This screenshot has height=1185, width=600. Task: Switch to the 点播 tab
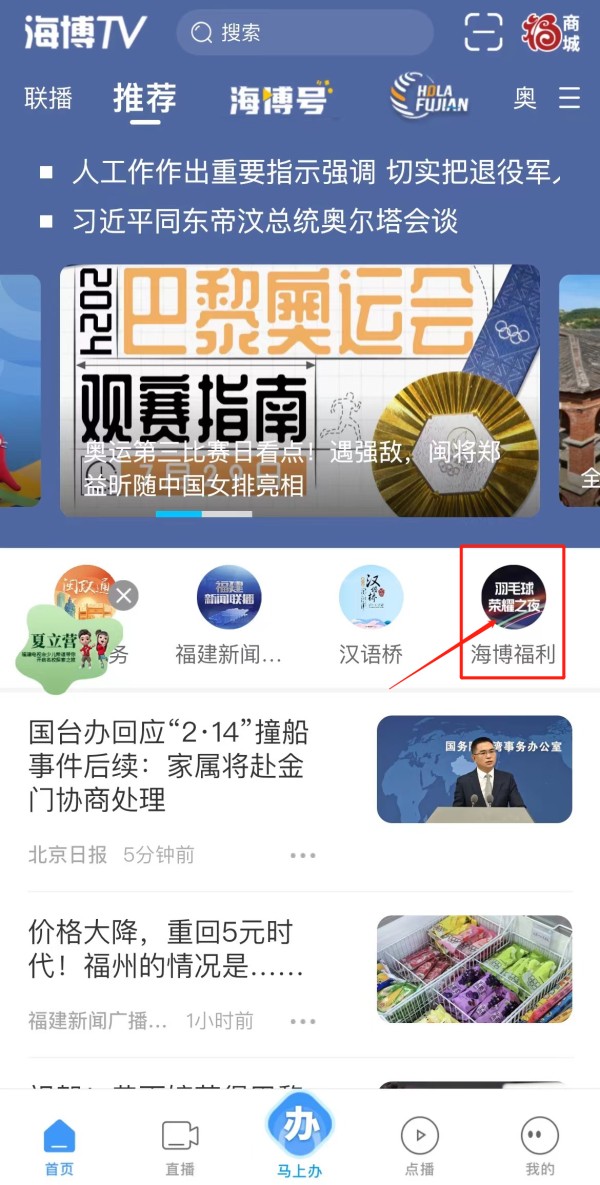pyautogui.click(x=419, y=1146)
